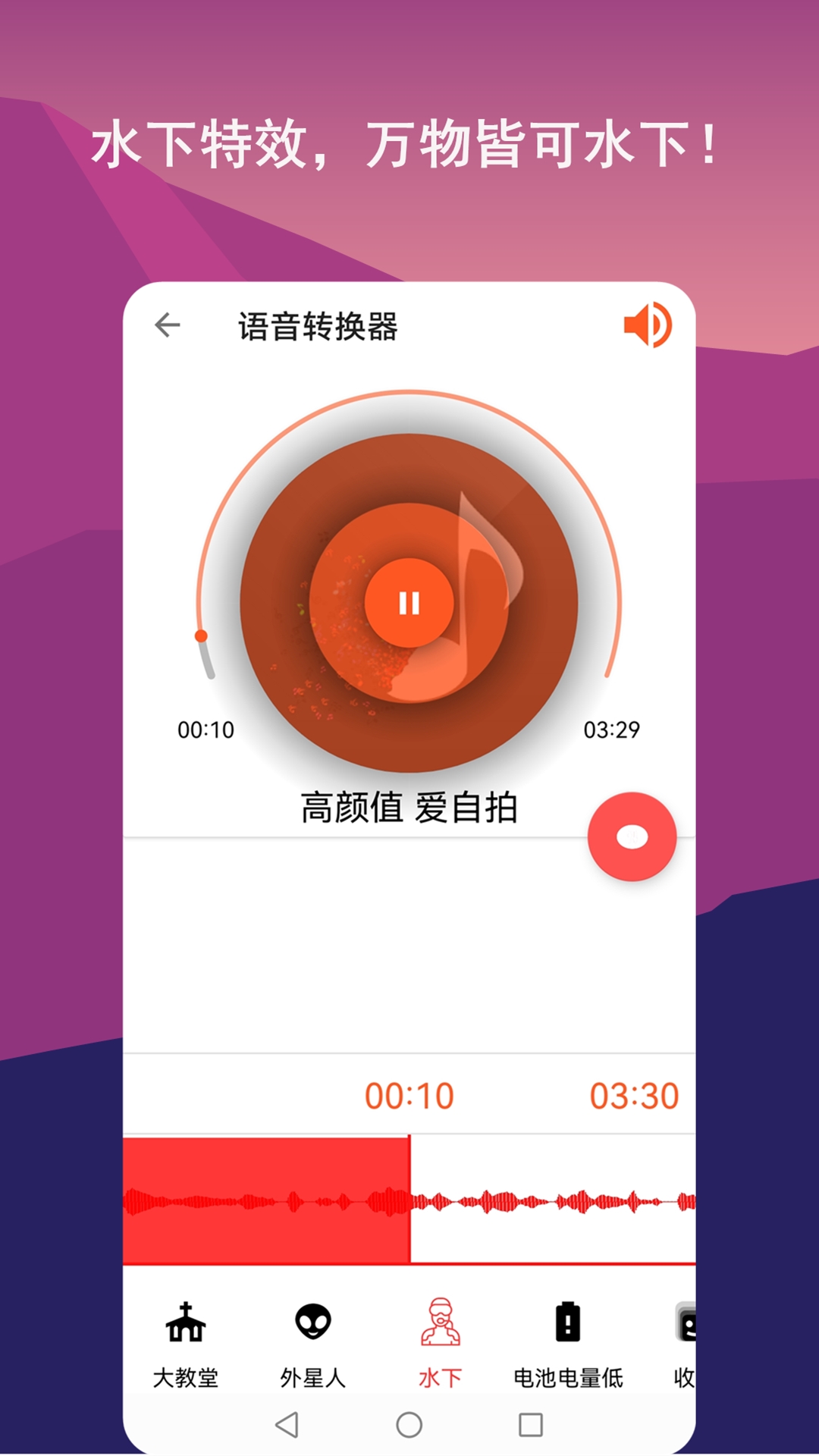Tap the back arrow in the header
The image size is (819, 1456).
(168, 325)
